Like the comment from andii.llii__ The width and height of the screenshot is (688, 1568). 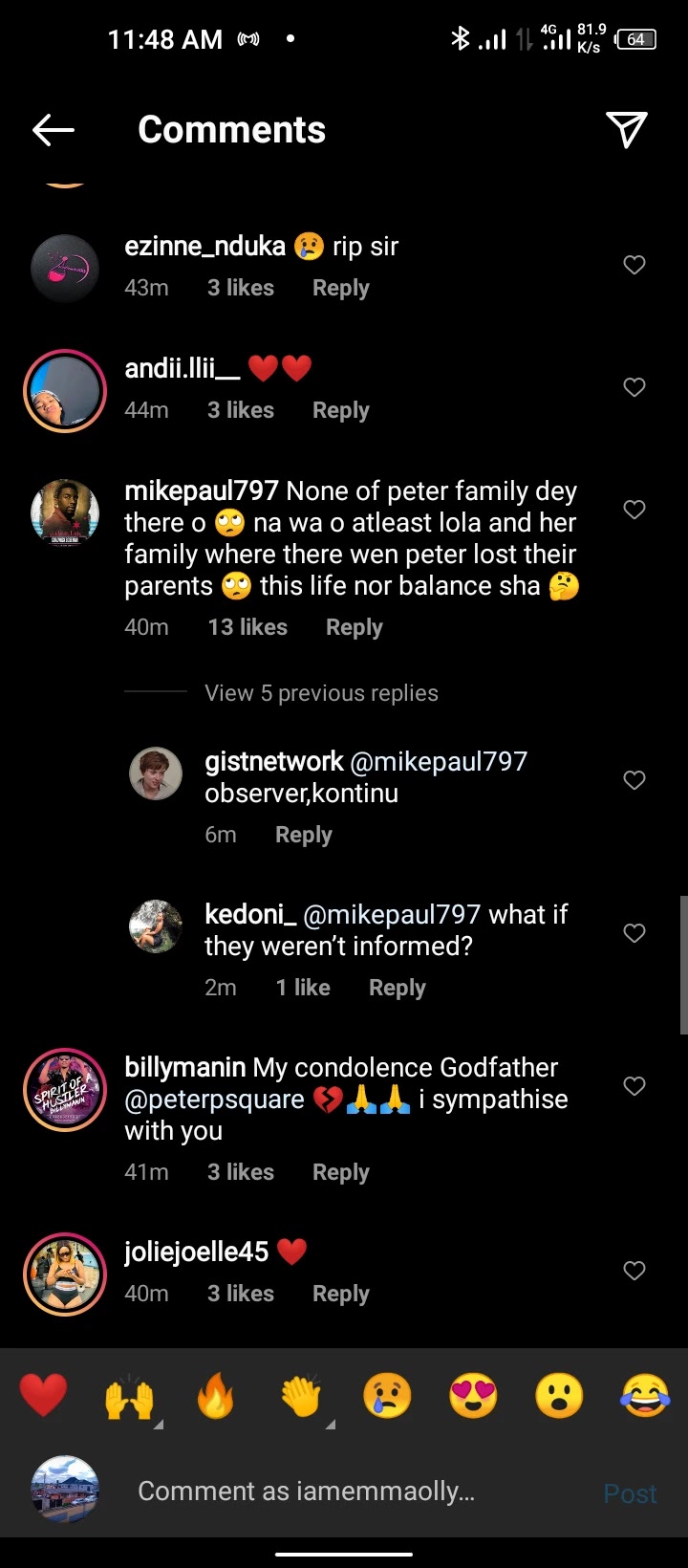[634, 387]
